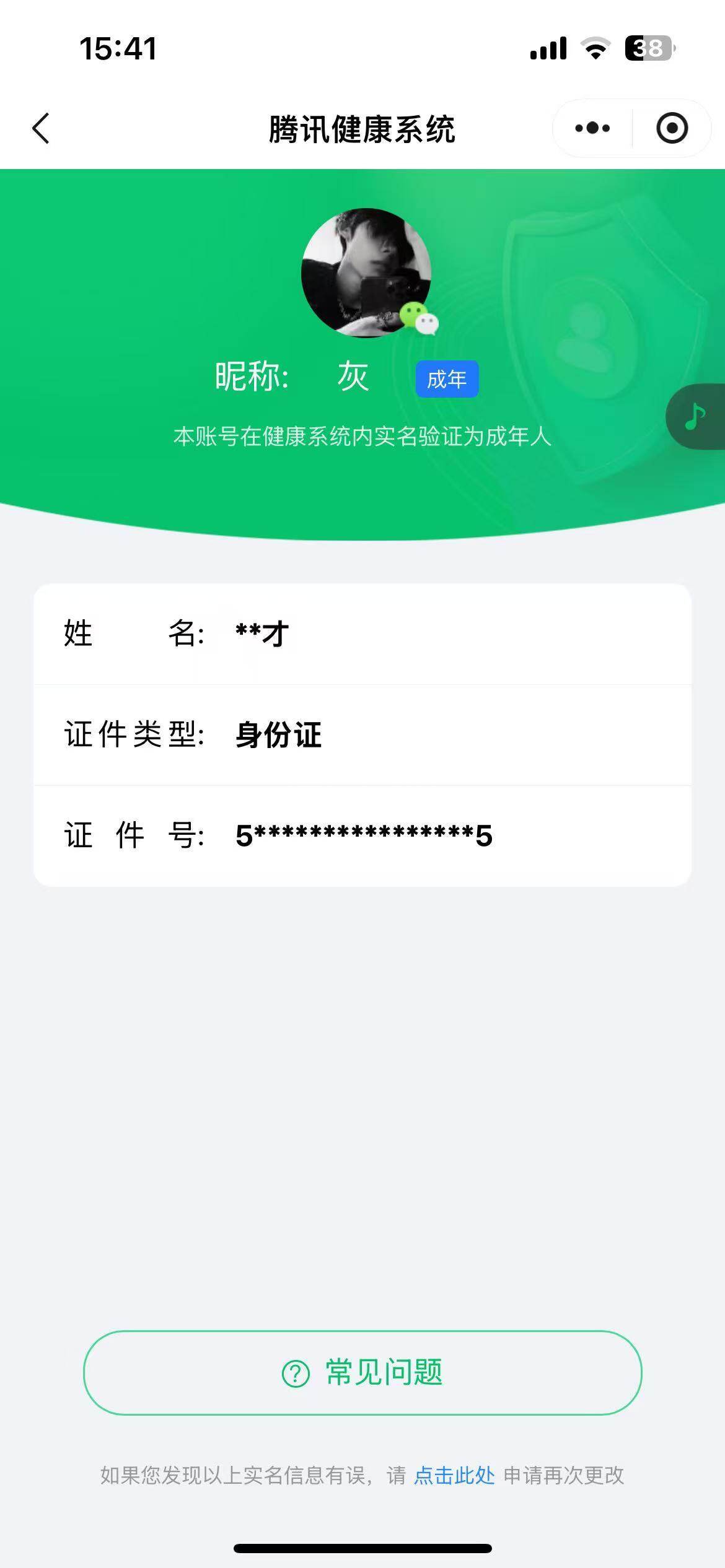Close the mini program with the circle icon
This screenshot has height=1568, width=725.
click(x=672, y=128)
